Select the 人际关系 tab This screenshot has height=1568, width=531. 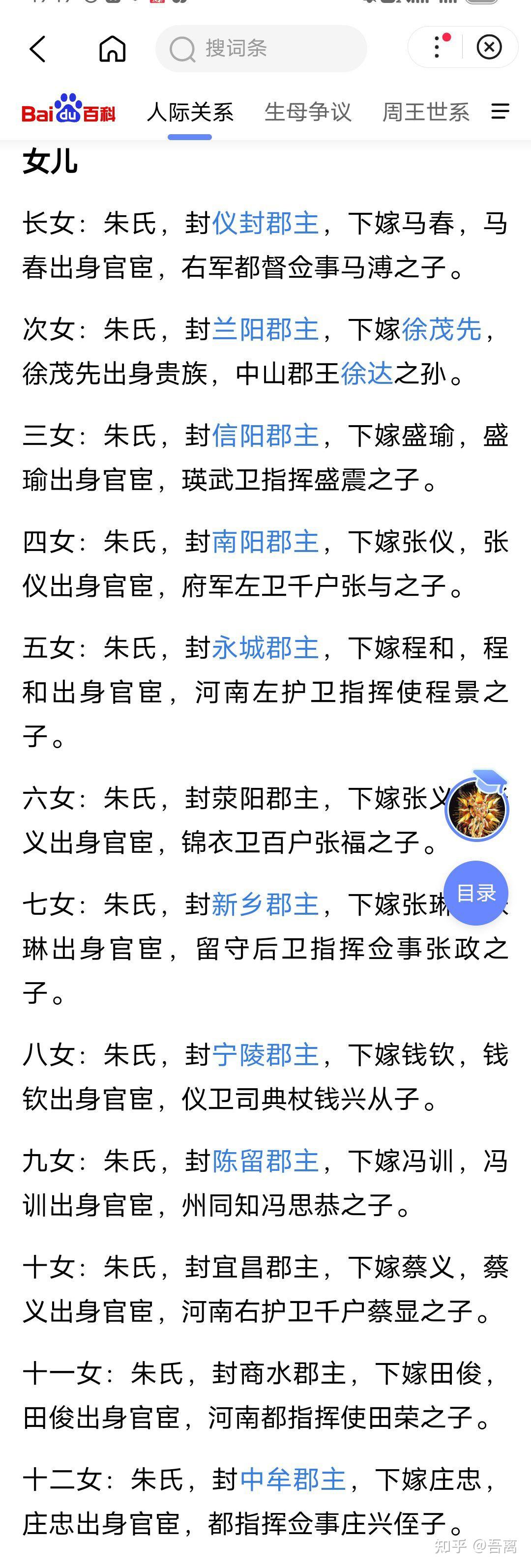(190, 112)
